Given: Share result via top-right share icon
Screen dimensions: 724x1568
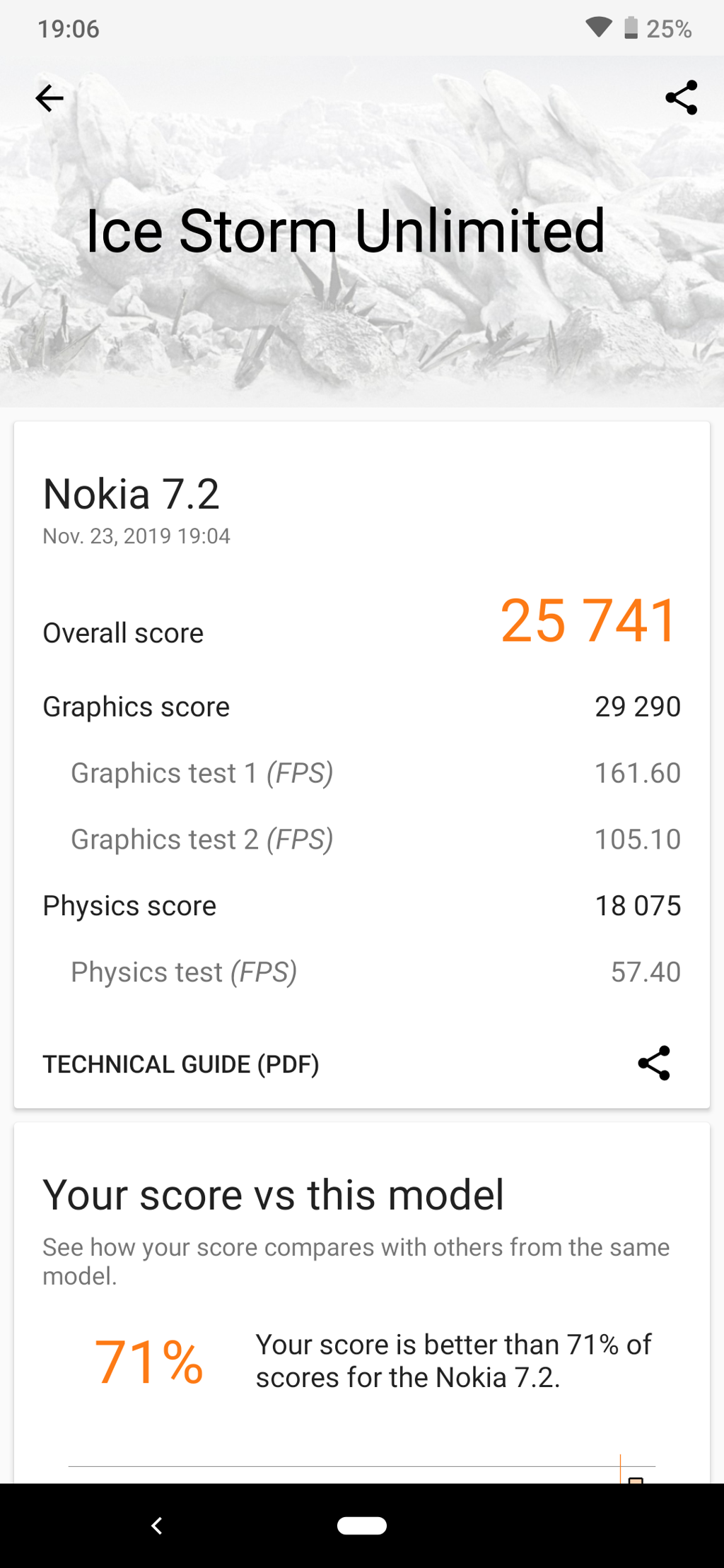Looking at the screenshot, I should point(681,98).
